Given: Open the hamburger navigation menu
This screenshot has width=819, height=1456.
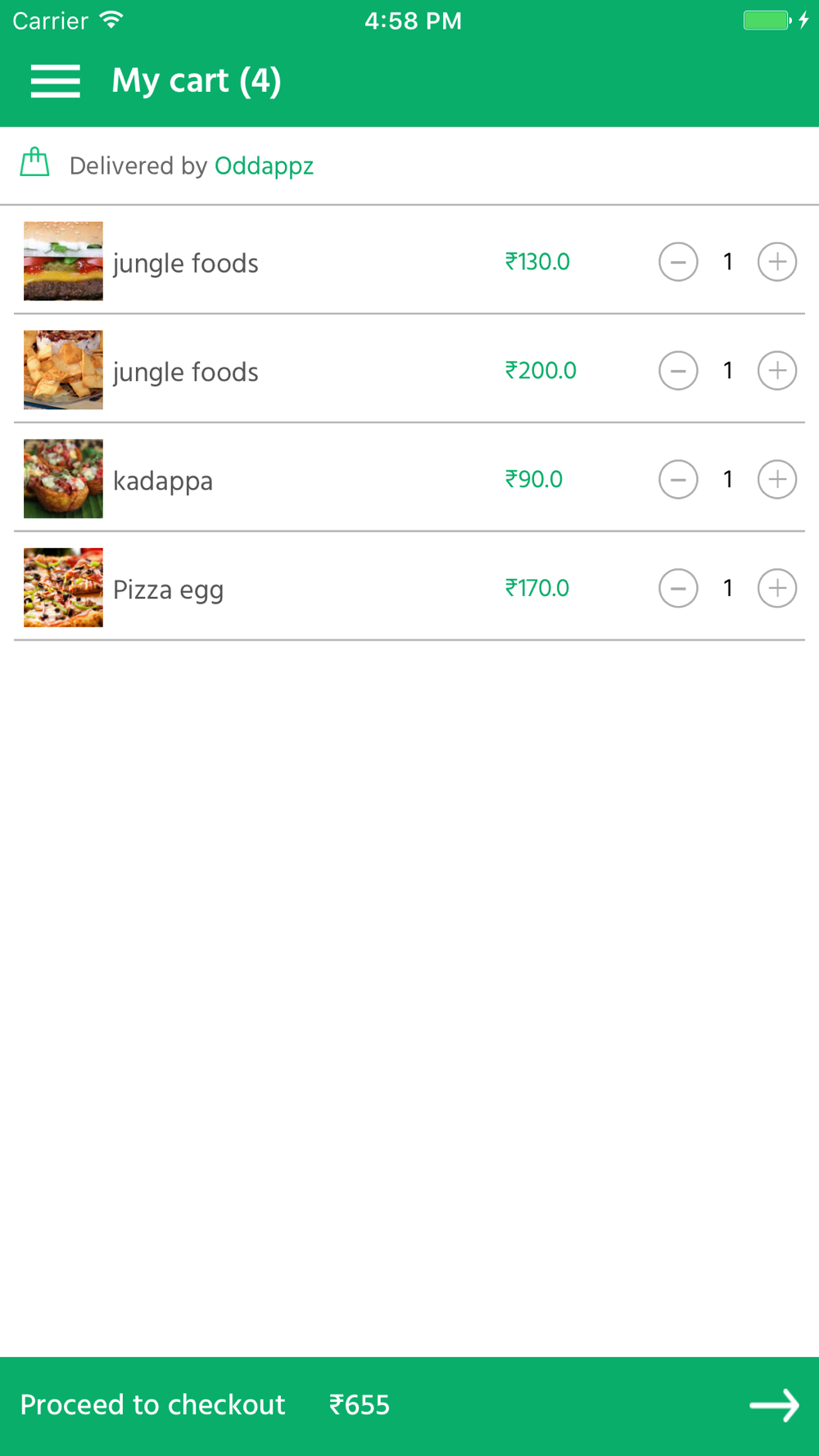Looking at the screenshot, I should 56,81.
